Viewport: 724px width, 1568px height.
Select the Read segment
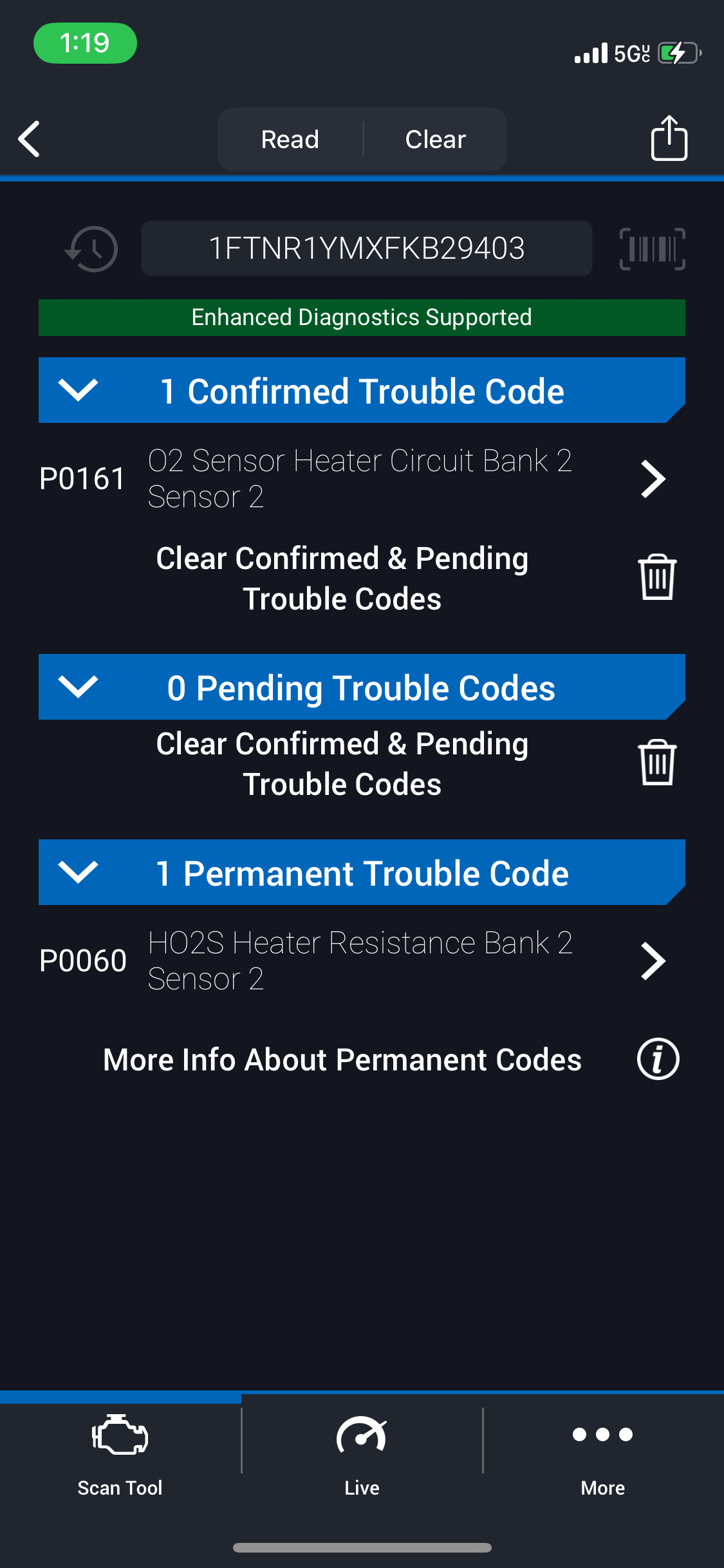pyautogui.click(x=290, y=139)
